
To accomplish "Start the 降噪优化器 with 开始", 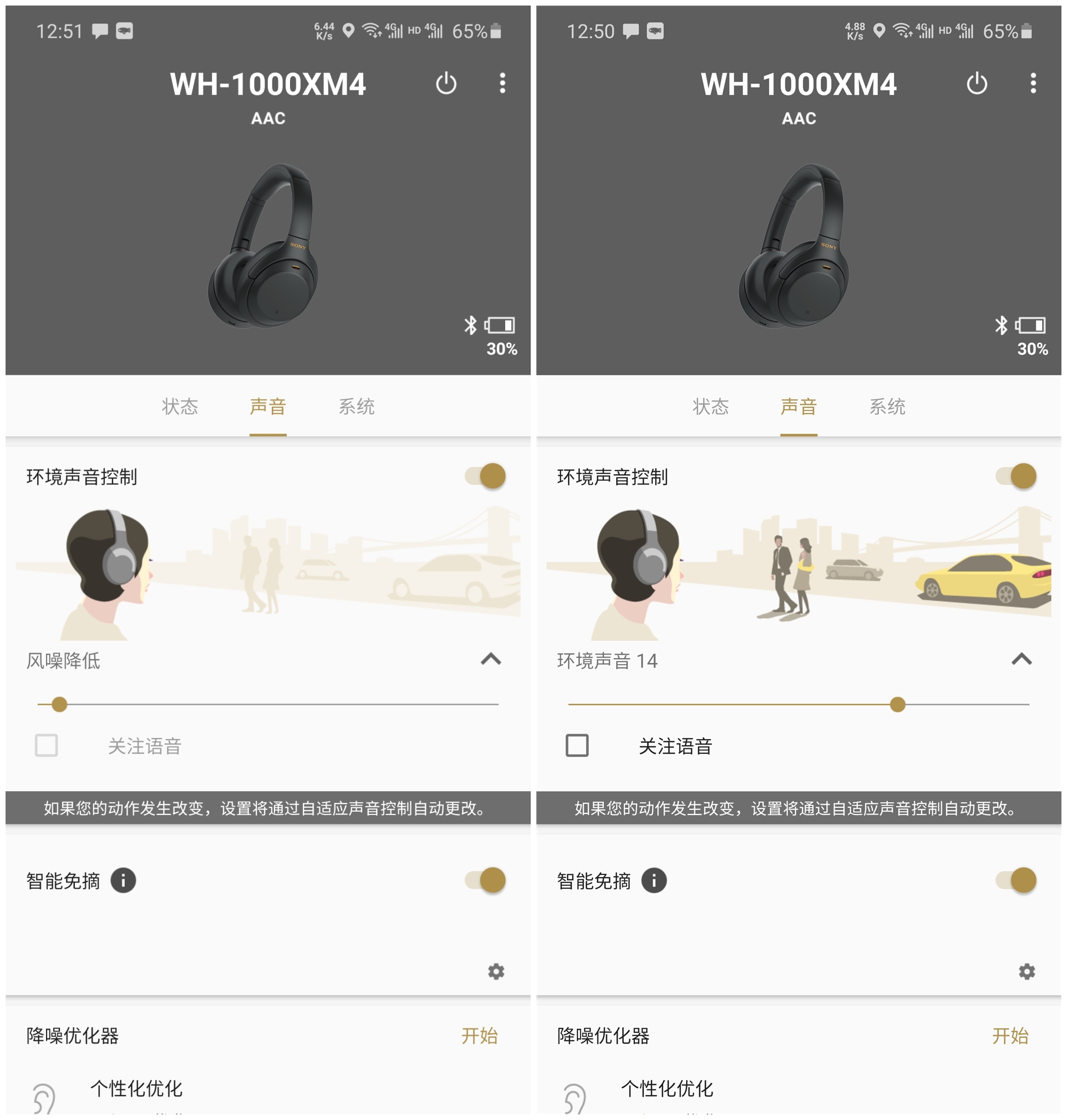I will pos(480,1036).
